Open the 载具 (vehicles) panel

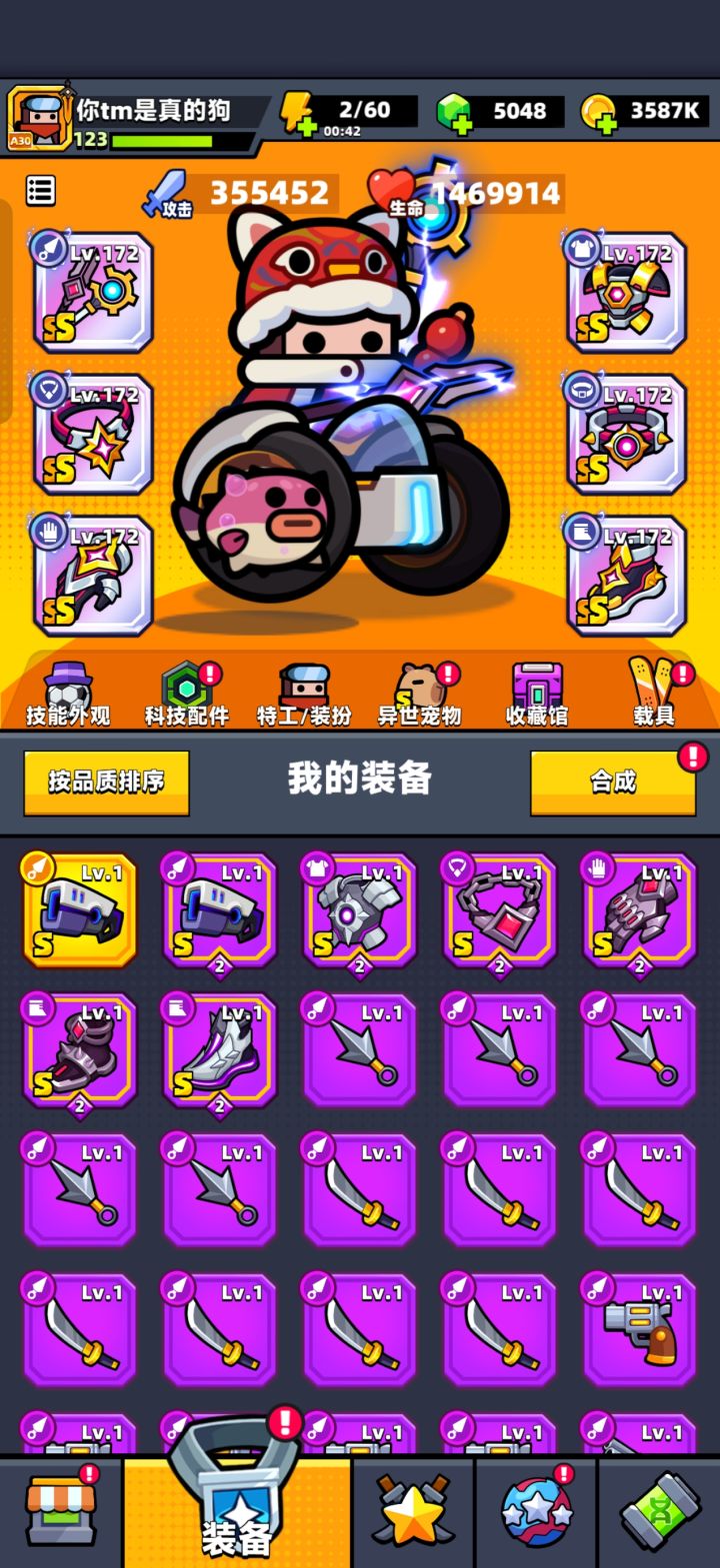pyautogui.click(x=657, y=693)
